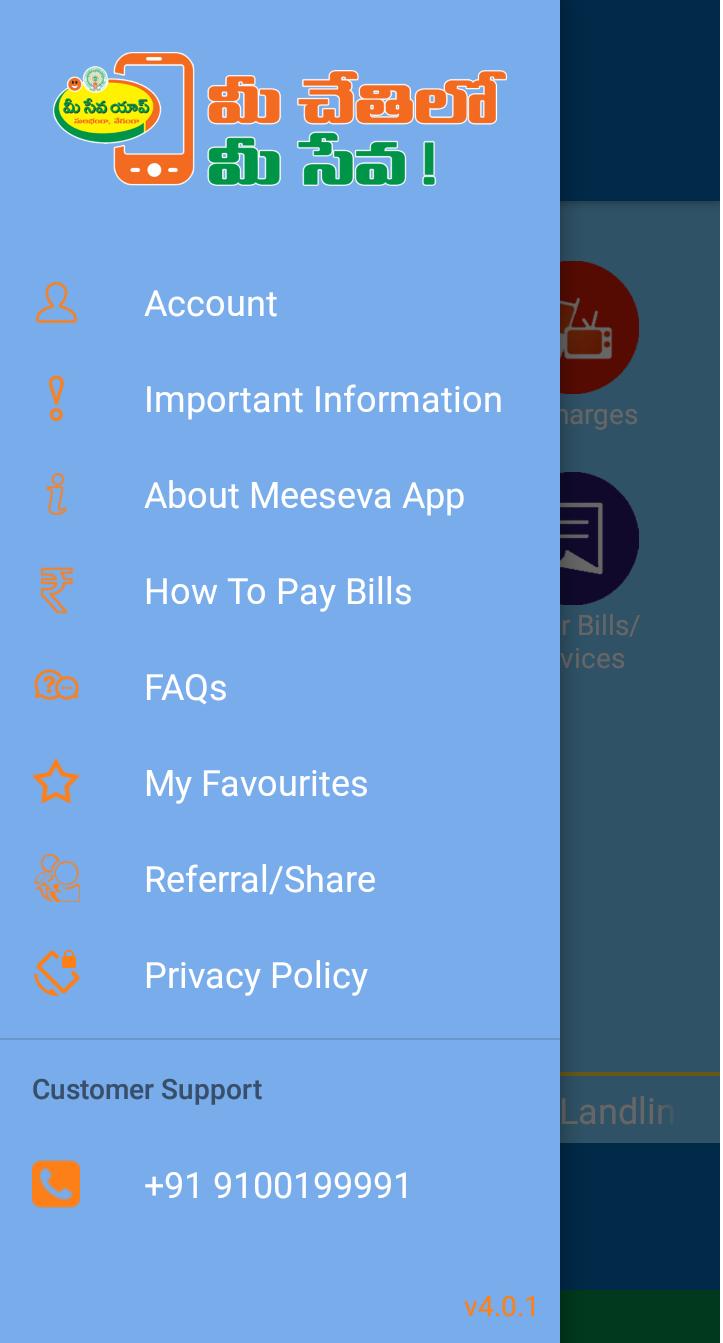This screenshot has width=723, height=1343.
Task: Click the Referral/Share people icon
Action: coord(56,878)
